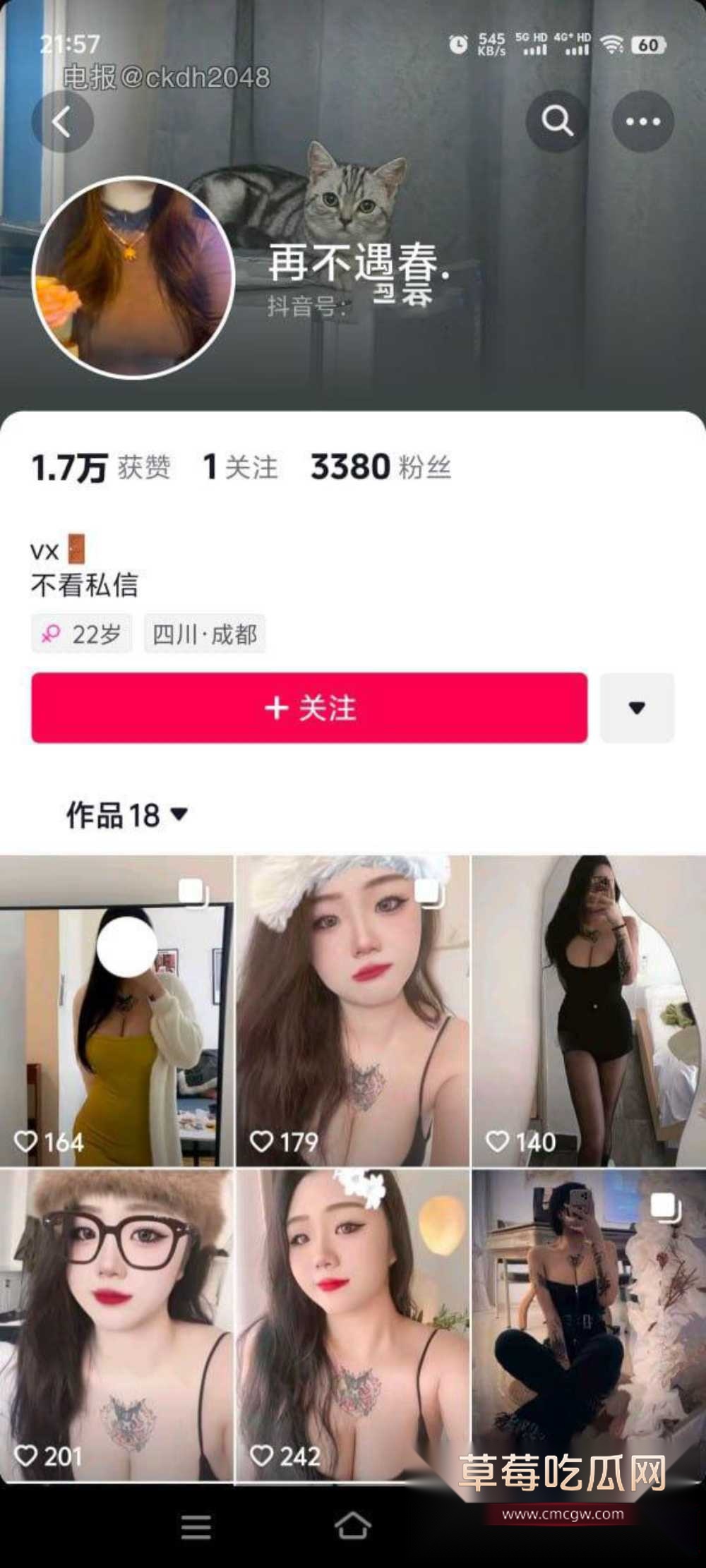Follow this user with 关注 button
This screenshot has height=1568, width=706.
point(309,708)
